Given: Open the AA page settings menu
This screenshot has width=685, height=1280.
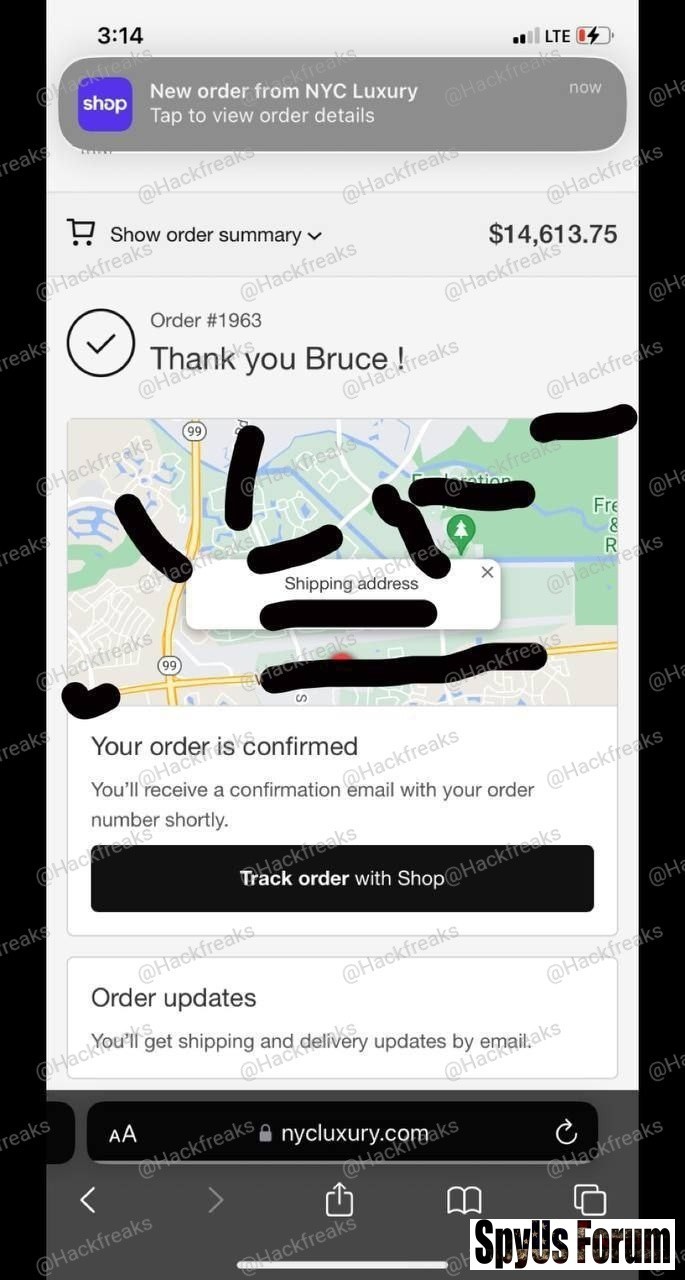Looking at the screenshot, I should (x=123, y=1133).
